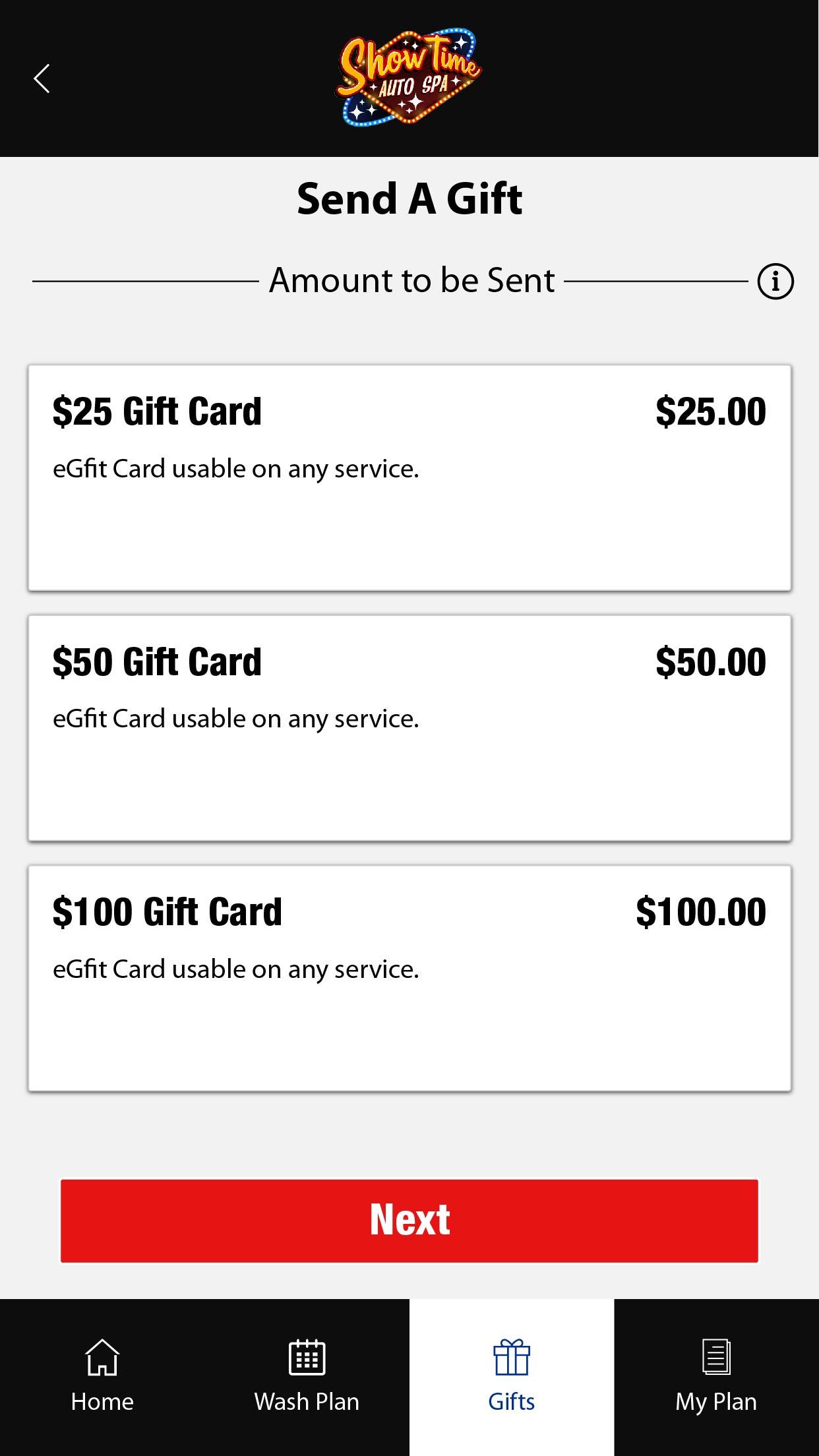Select the $25 Gift Card

tap(409, 477)
